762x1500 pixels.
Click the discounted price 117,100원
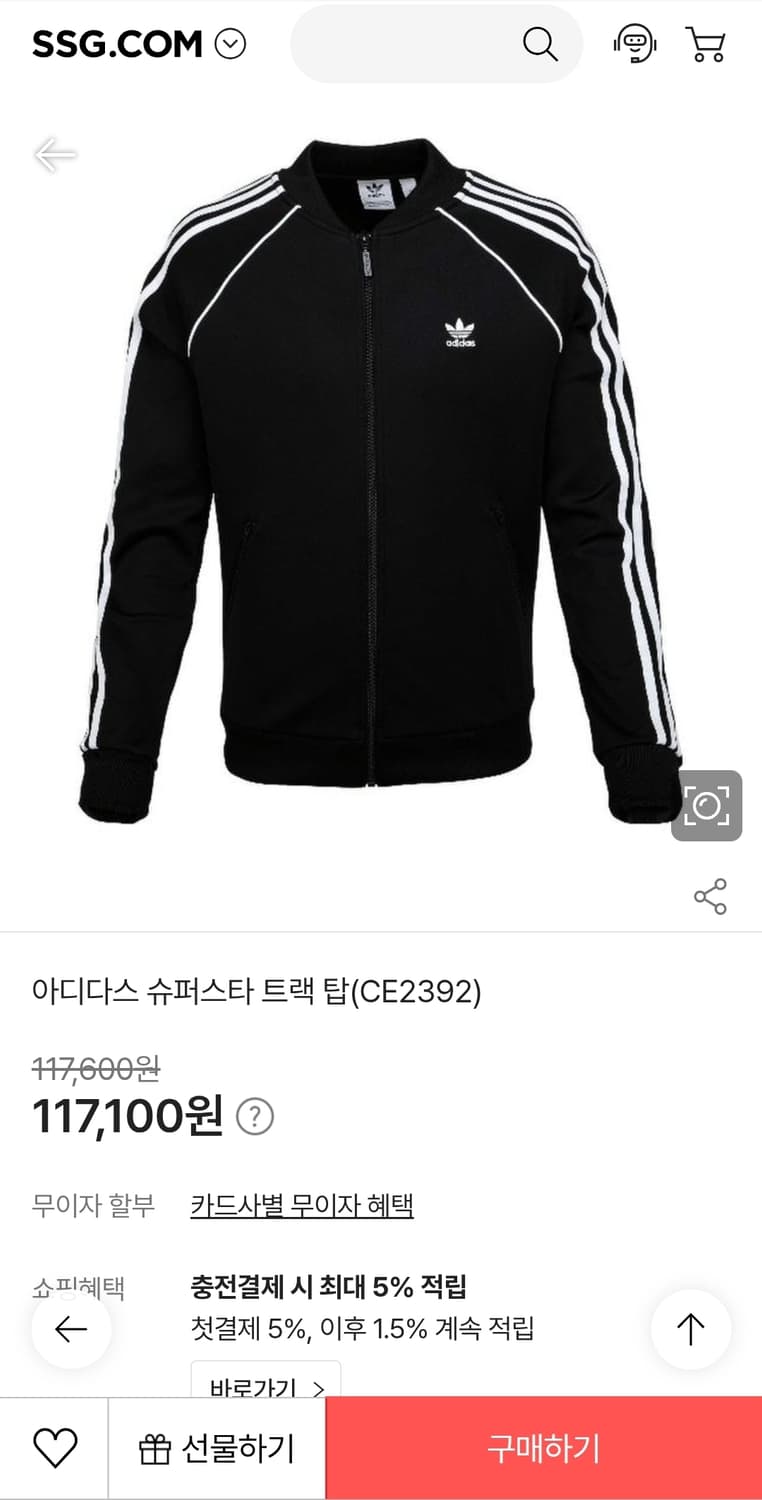(125, 1115)
